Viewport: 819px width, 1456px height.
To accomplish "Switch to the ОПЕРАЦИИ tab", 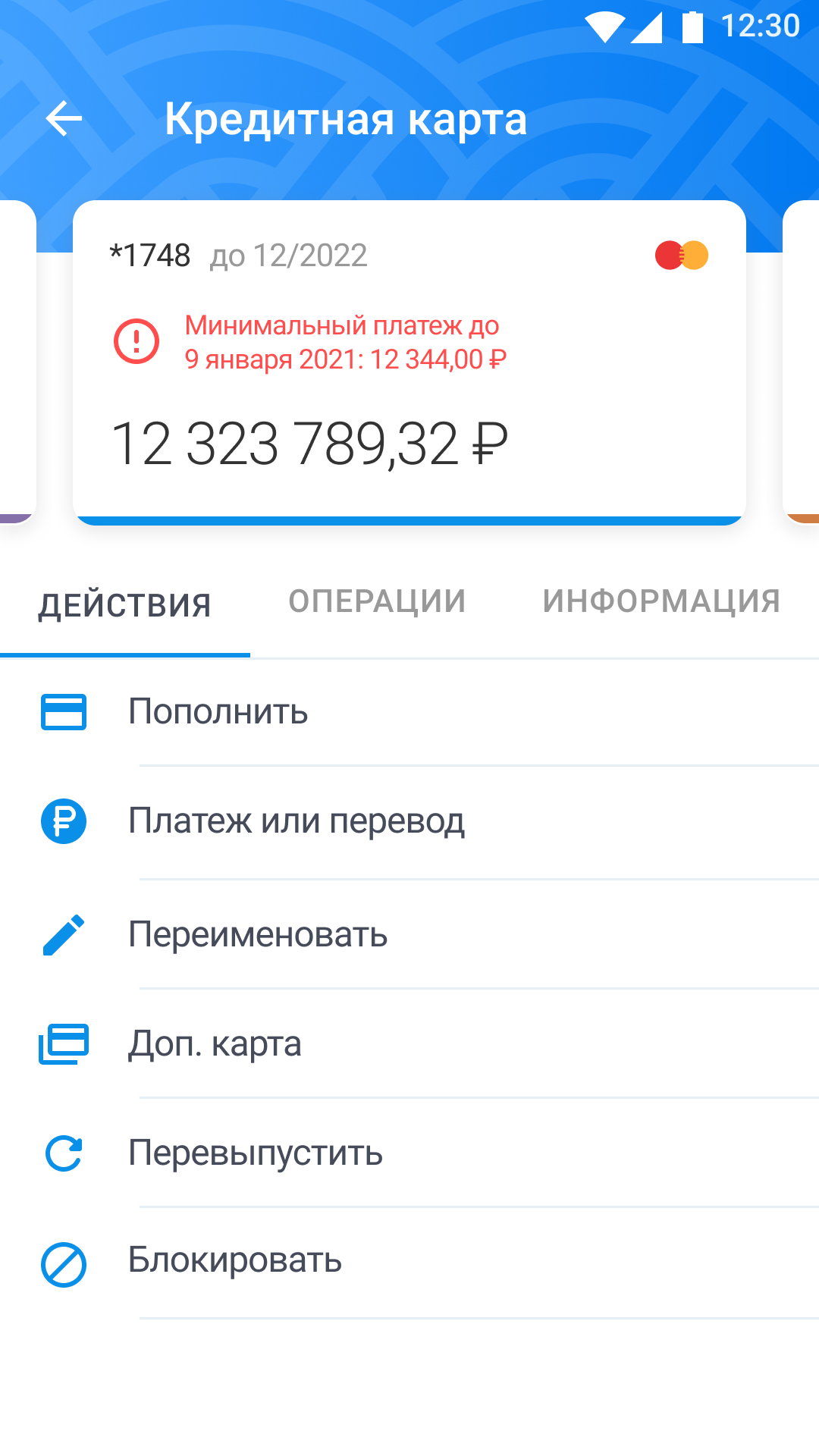I will (375, 601).
